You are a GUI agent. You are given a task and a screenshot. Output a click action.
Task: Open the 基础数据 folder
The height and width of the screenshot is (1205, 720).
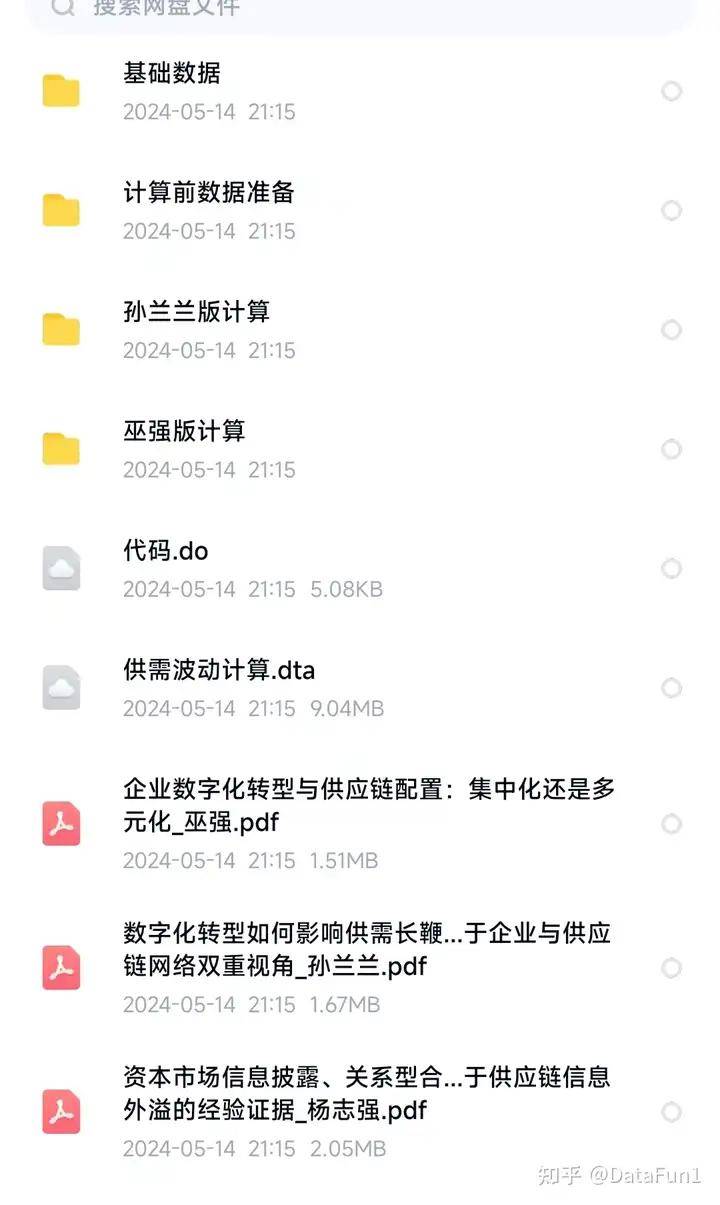172,74
